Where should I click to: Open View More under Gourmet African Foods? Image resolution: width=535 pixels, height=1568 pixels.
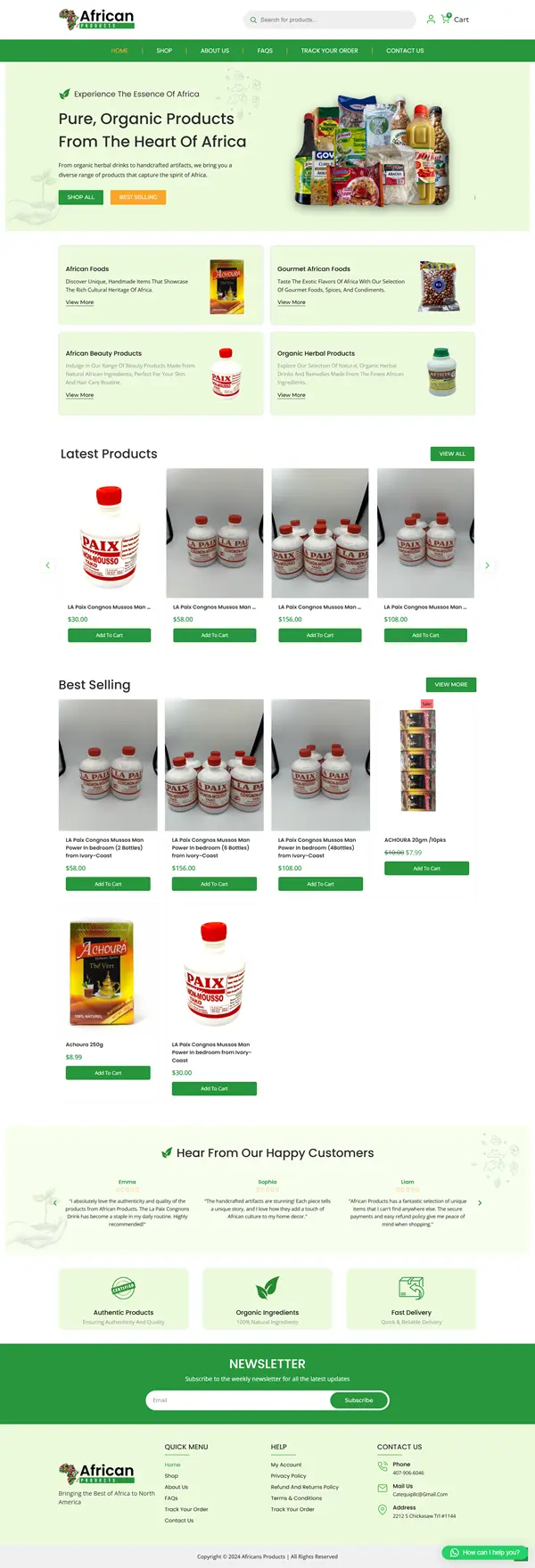[292, 302]
